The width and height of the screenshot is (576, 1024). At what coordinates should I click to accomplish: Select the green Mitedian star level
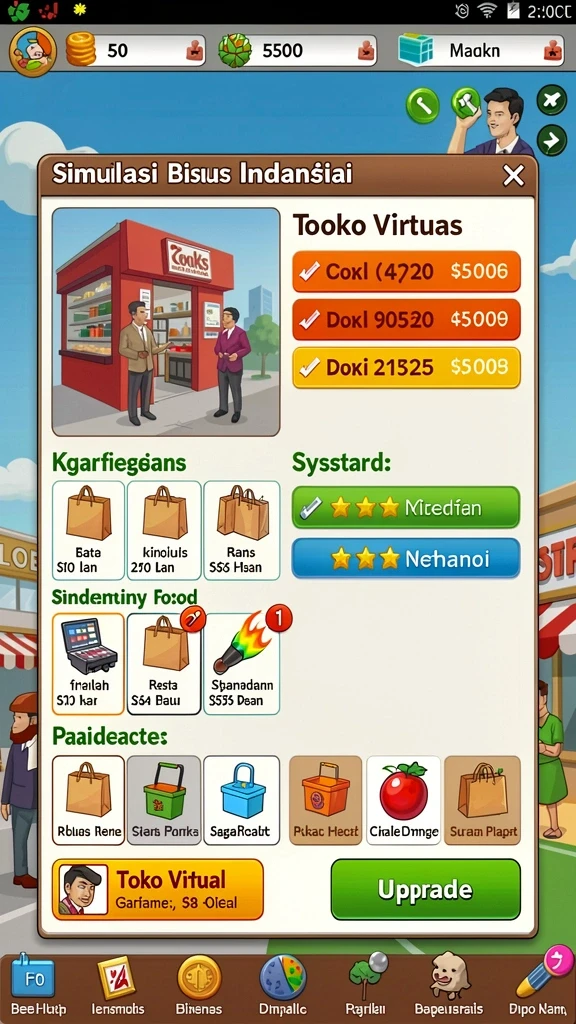(x=406, y=507)
